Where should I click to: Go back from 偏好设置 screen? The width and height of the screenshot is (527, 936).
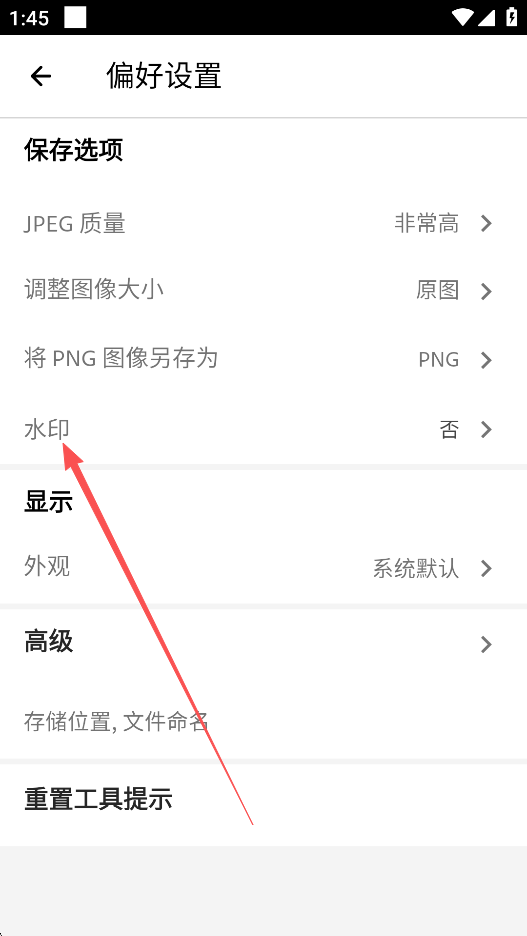(41, 76)
